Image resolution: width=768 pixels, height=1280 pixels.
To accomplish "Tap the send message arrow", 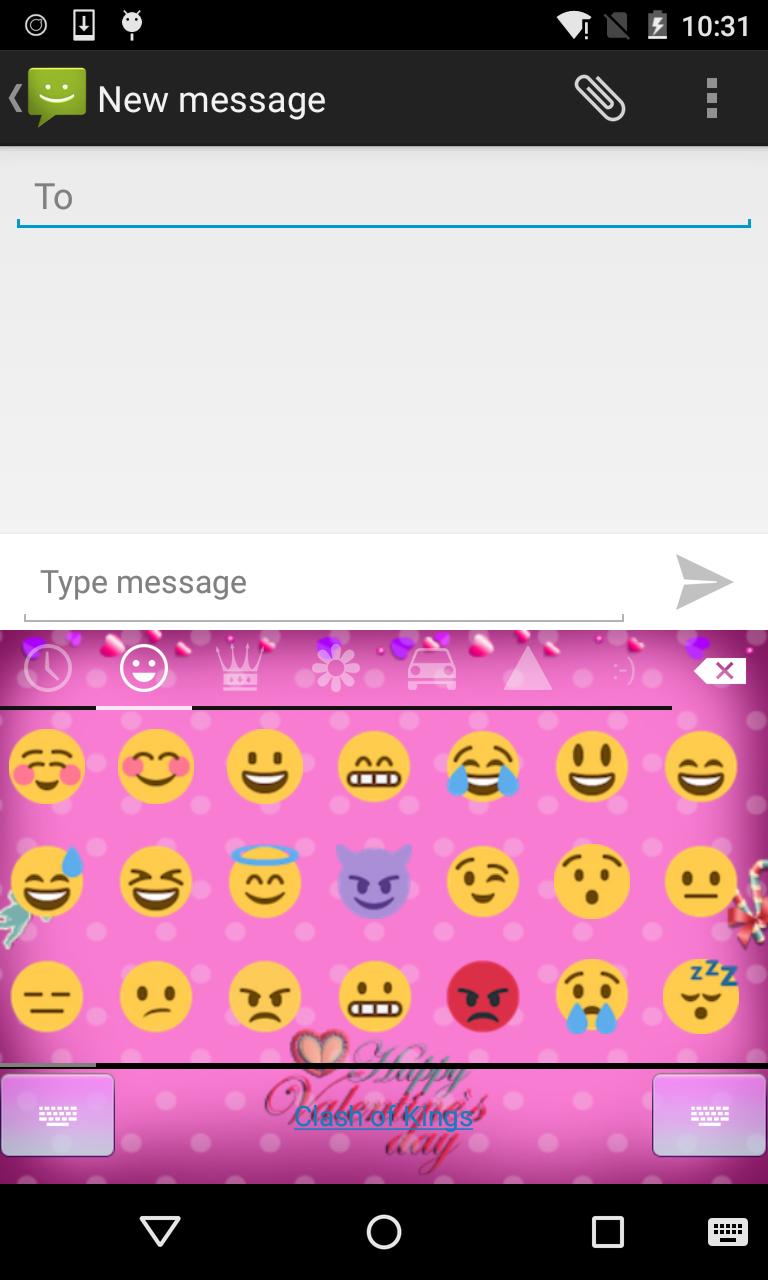I will point(705,582).
